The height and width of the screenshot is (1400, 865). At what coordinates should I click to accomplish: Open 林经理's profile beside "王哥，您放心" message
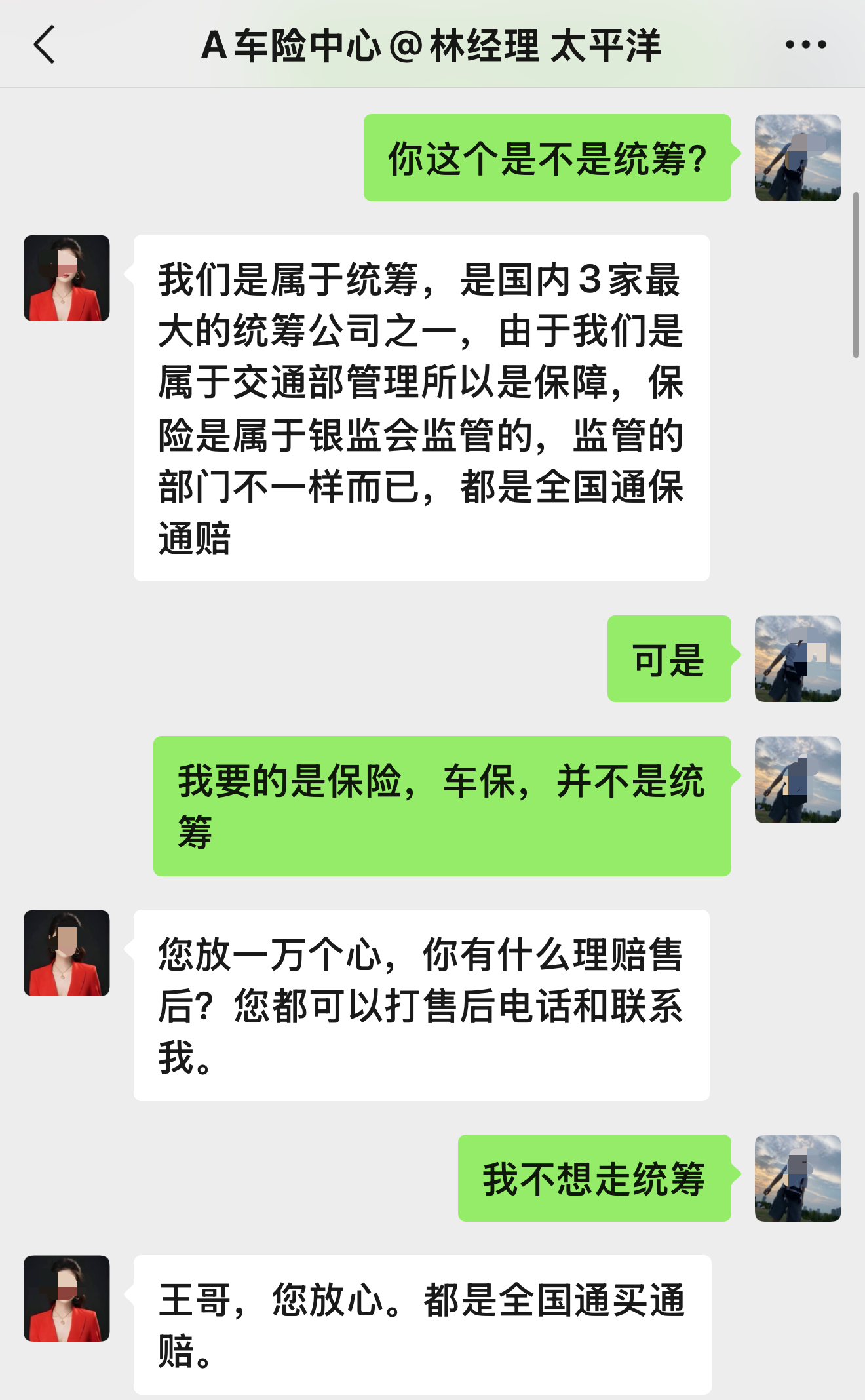pyautogui.click(x=67, y=1298)
